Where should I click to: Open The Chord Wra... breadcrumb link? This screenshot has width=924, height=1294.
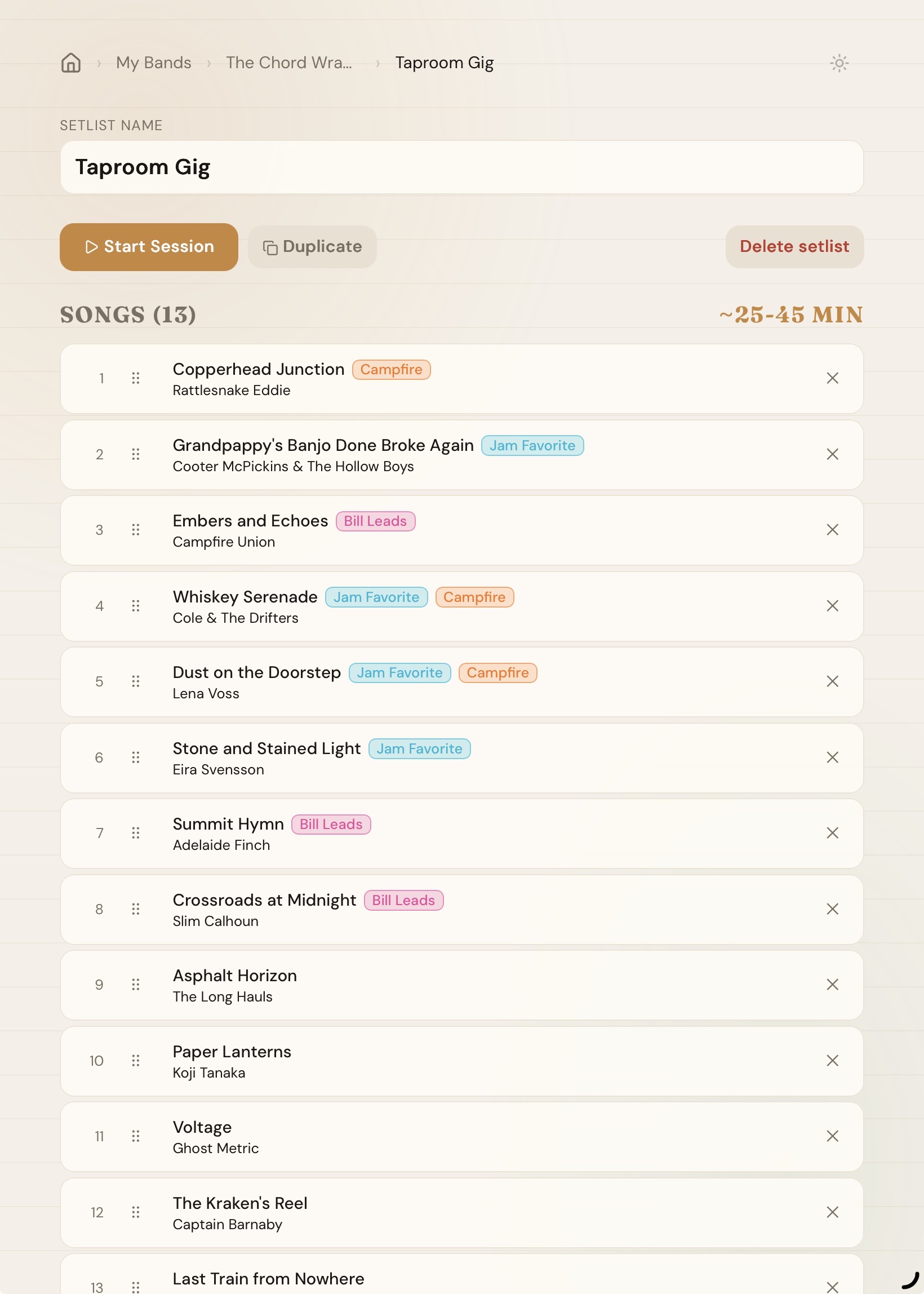coord(288,63)
